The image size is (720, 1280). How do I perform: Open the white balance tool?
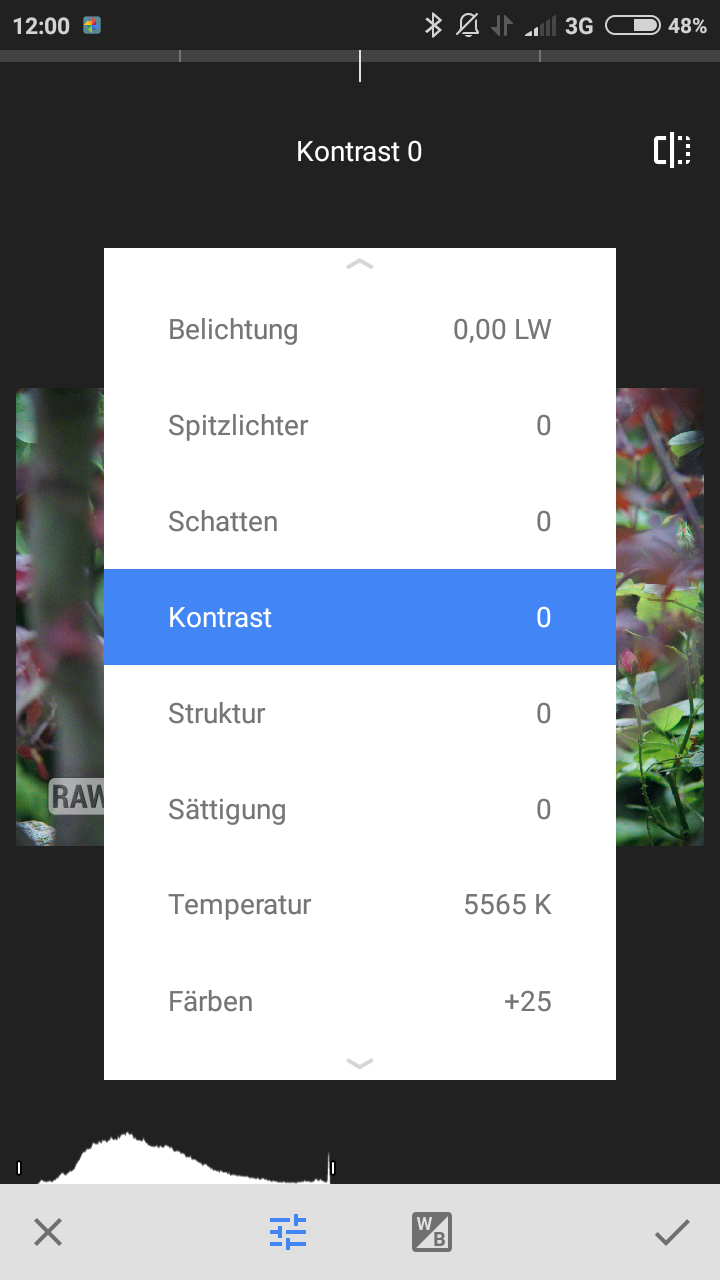click(x=432, y=1232)
